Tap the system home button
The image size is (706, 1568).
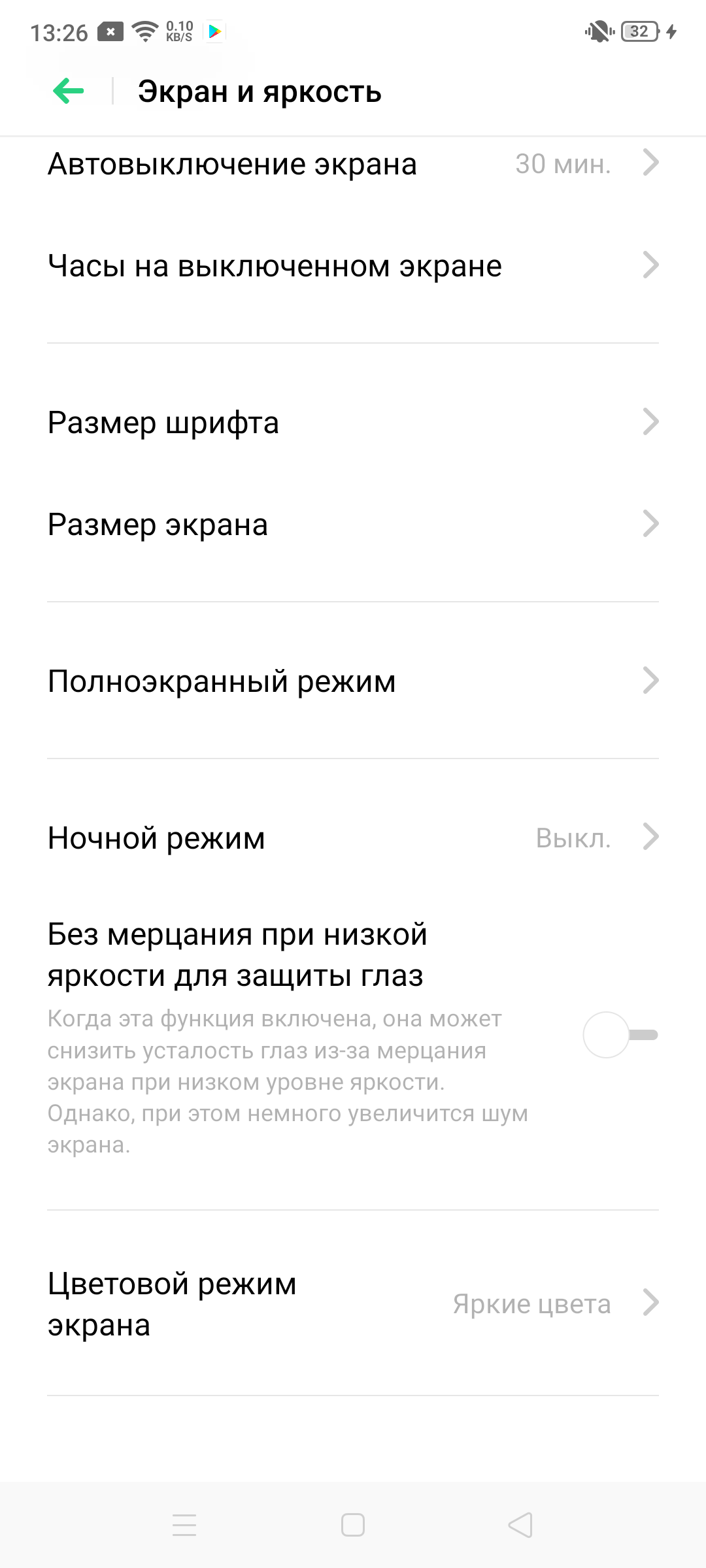pos(353,1525)
